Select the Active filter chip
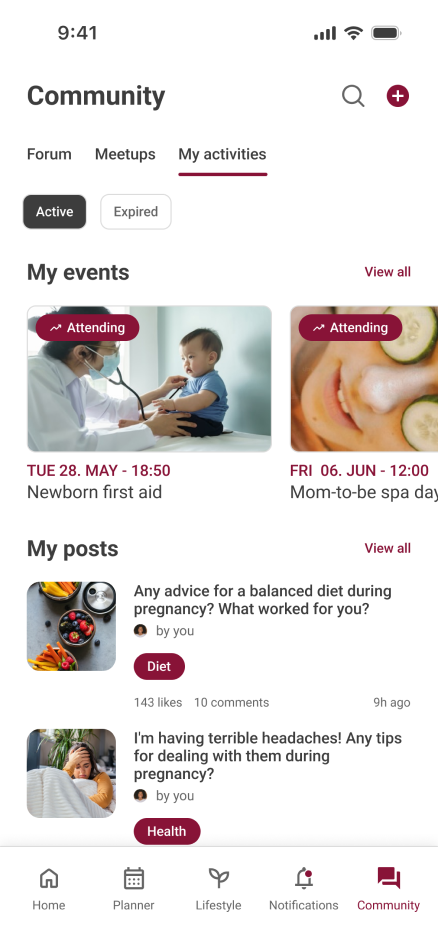This screenshot has height=950, width=438. click(55, 211)
